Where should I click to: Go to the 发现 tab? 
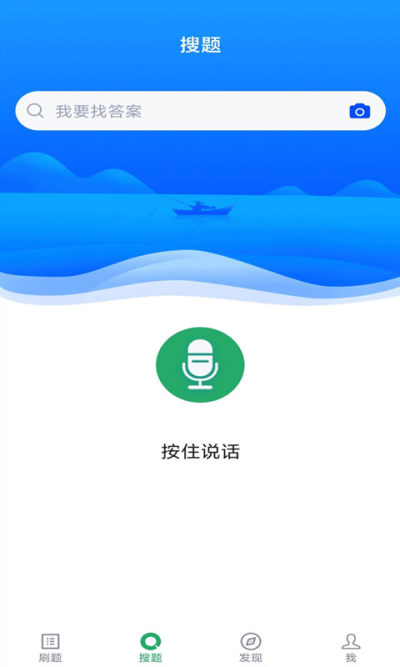tap(251, 647)
